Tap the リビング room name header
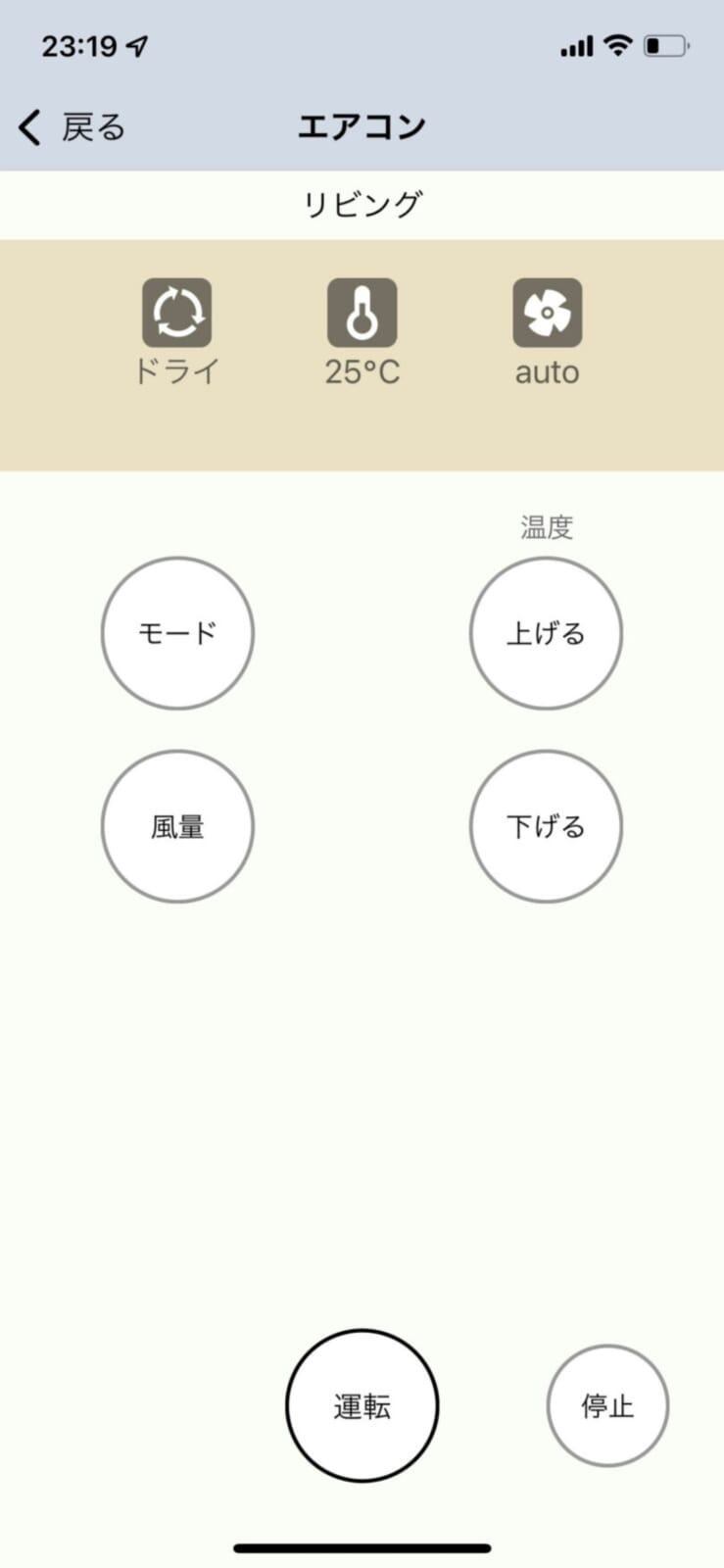Viewport: 724px width, 1568px height. pyautogui.click(x=362, y=203)
